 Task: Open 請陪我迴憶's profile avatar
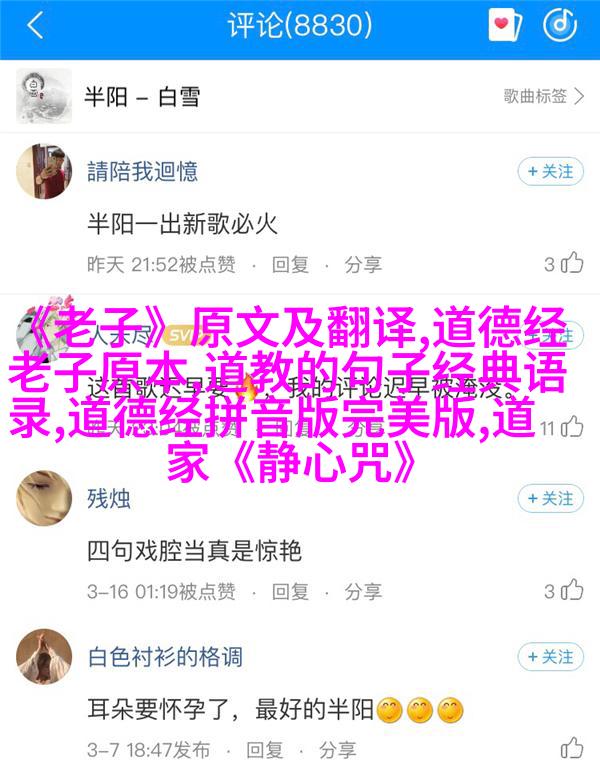point(44,171)
